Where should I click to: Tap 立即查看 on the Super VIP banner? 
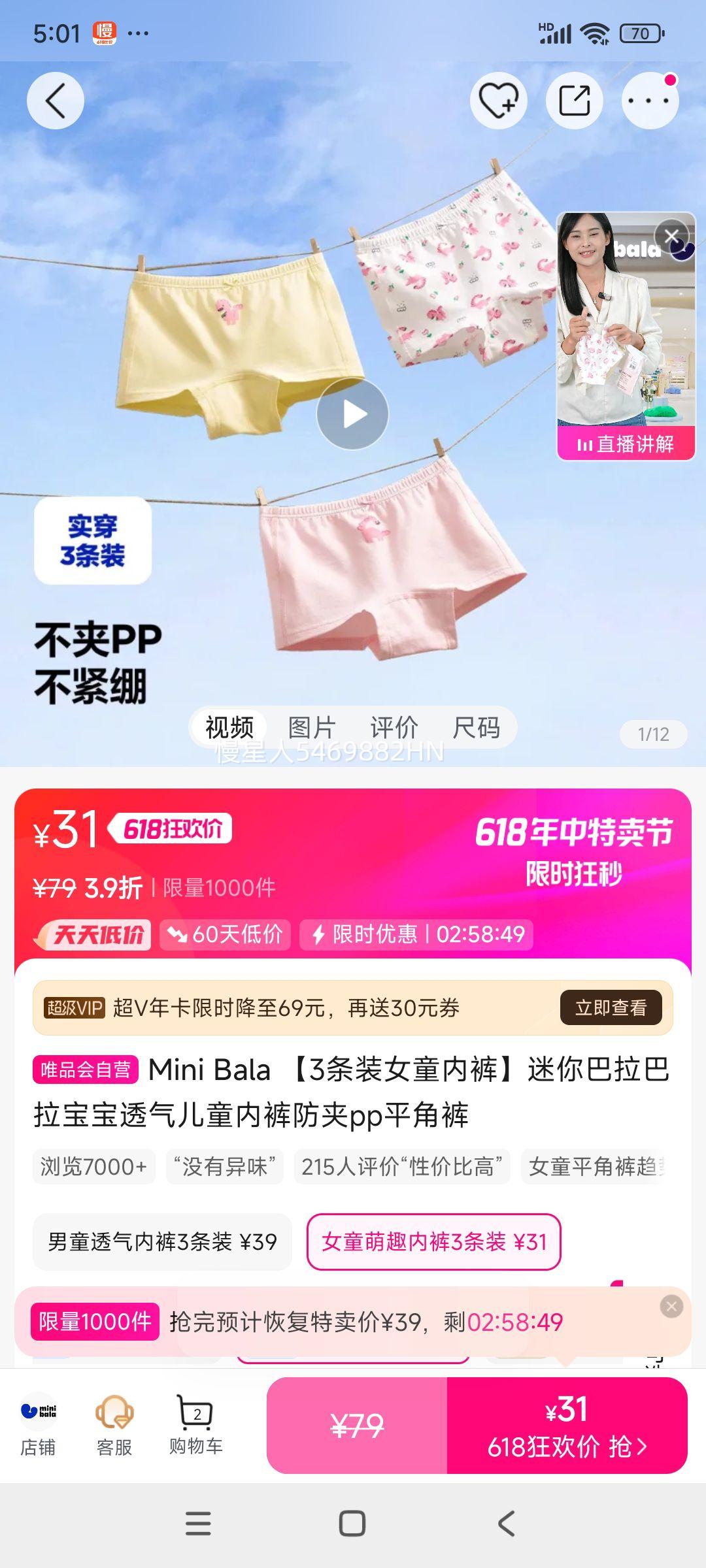[611, 1007]
